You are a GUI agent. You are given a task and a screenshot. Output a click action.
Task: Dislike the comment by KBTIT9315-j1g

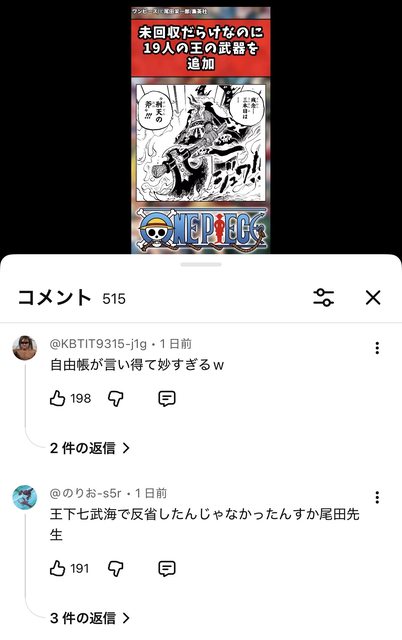[115, 398]
